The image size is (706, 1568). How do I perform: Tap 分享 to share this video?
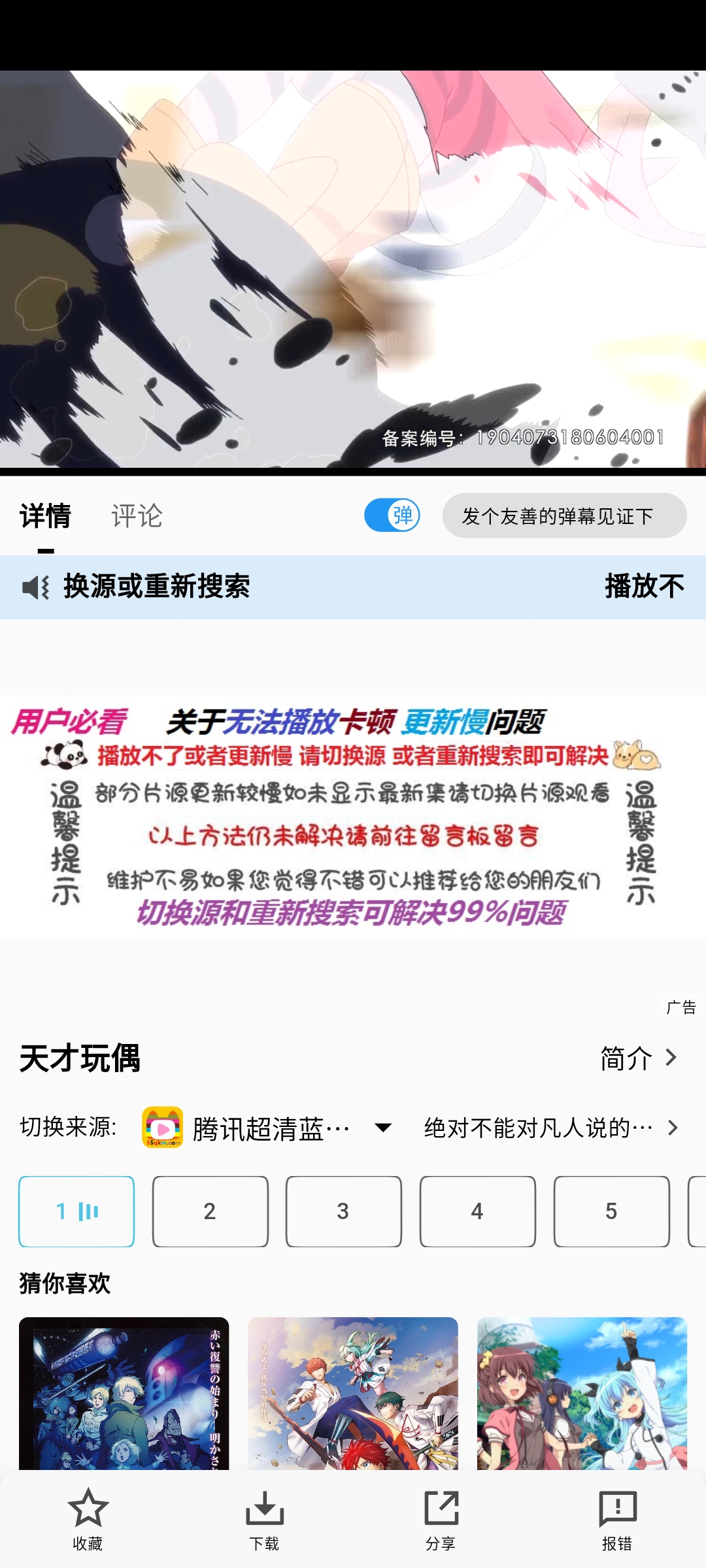(x=441, y=1519)
